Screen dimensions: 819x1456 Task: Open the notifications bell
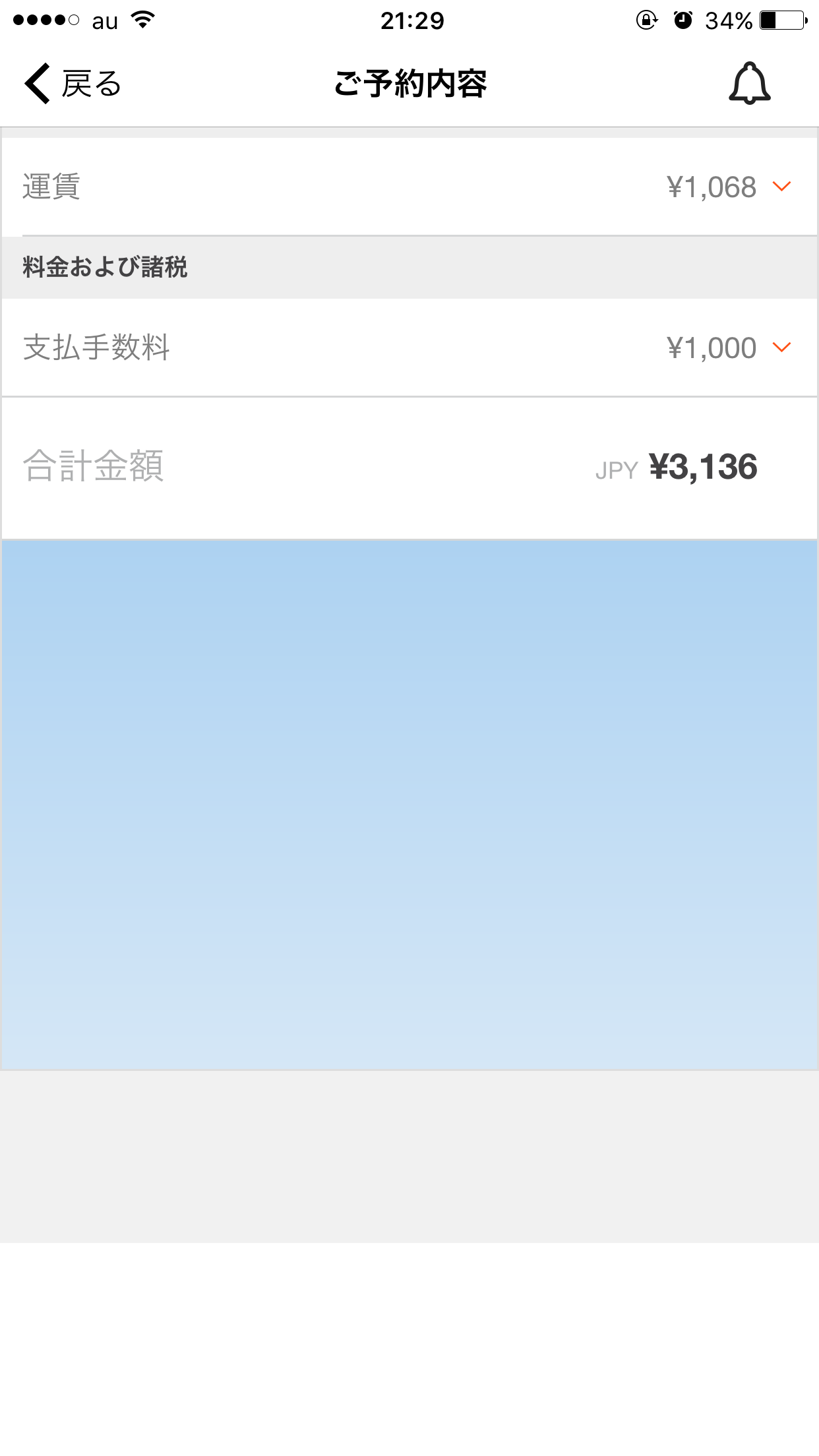point(749,84)
